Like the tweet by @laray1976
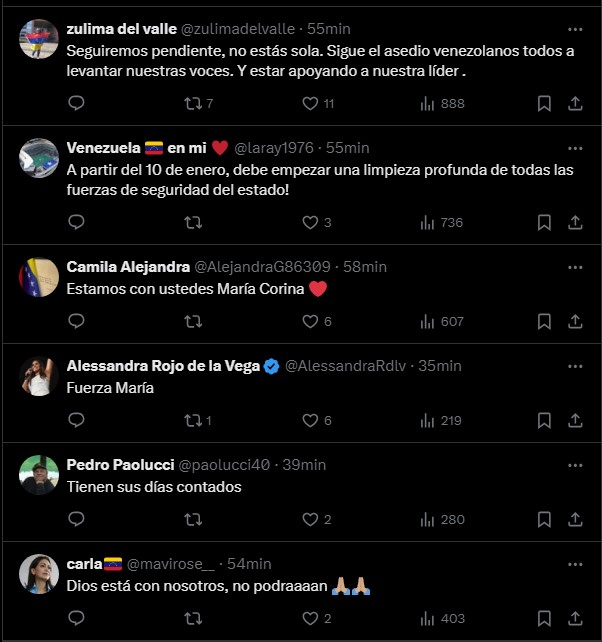Image resolution: width=602 pixels, height=642 pixels. [310, 222]
